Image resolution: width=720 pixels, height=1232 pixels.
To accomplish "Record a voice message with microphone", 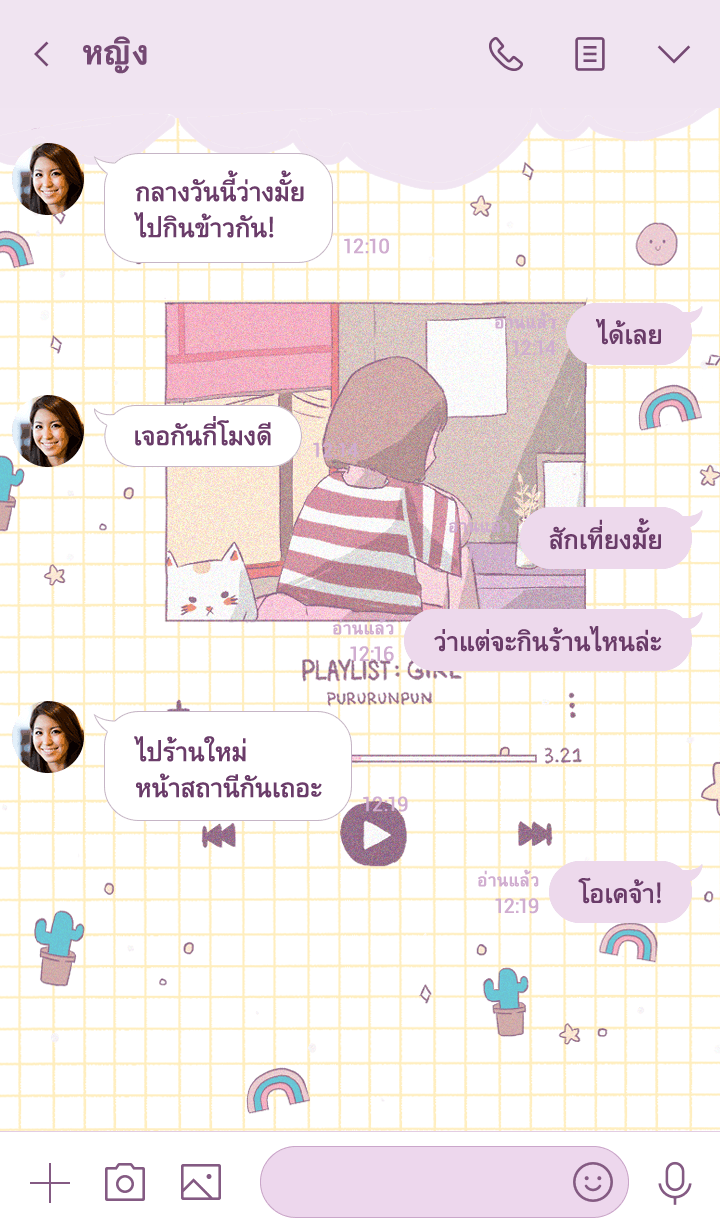I will point(675,1183).
